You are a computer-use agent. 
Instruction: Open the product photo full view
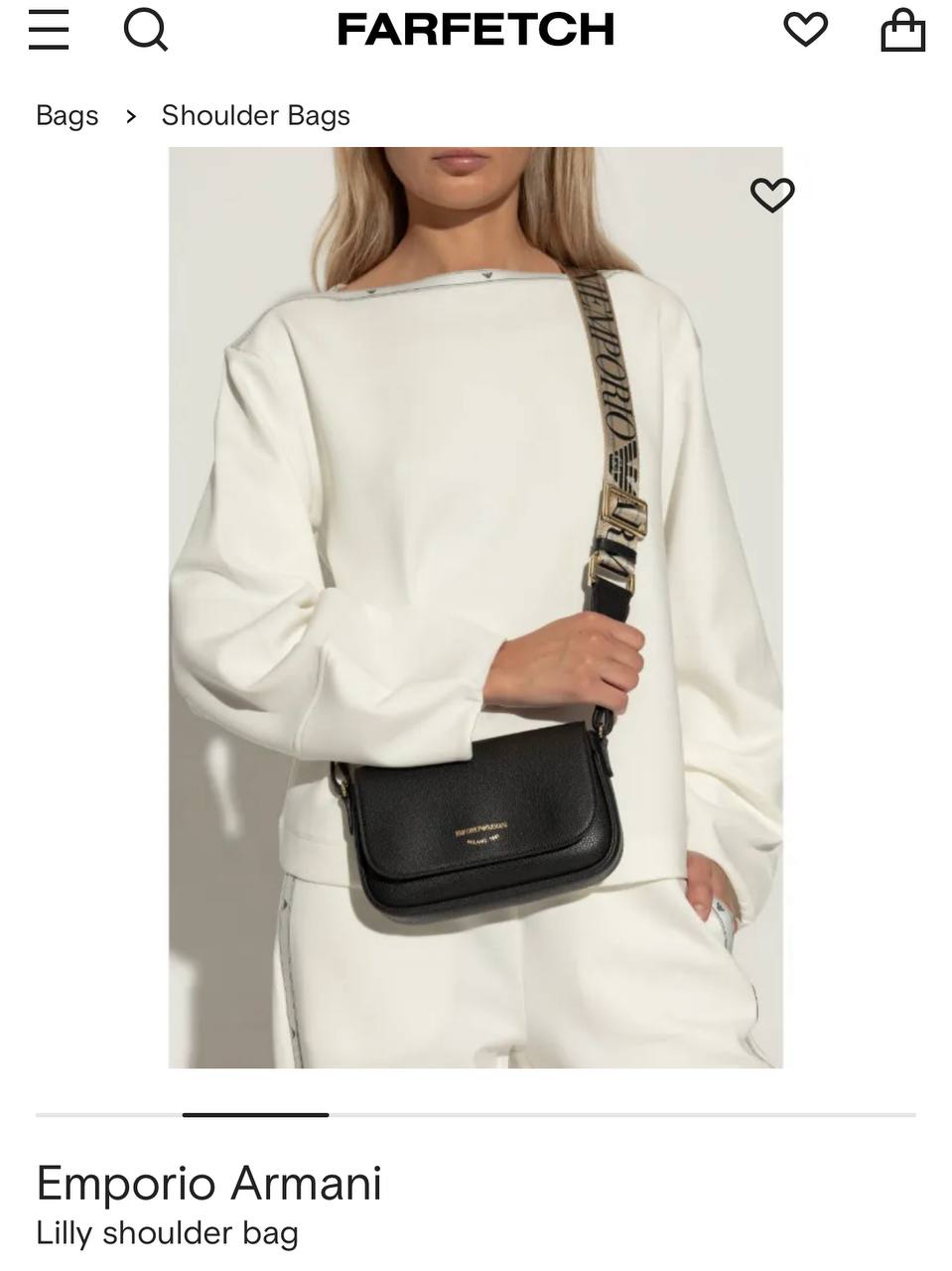point(475,608)
